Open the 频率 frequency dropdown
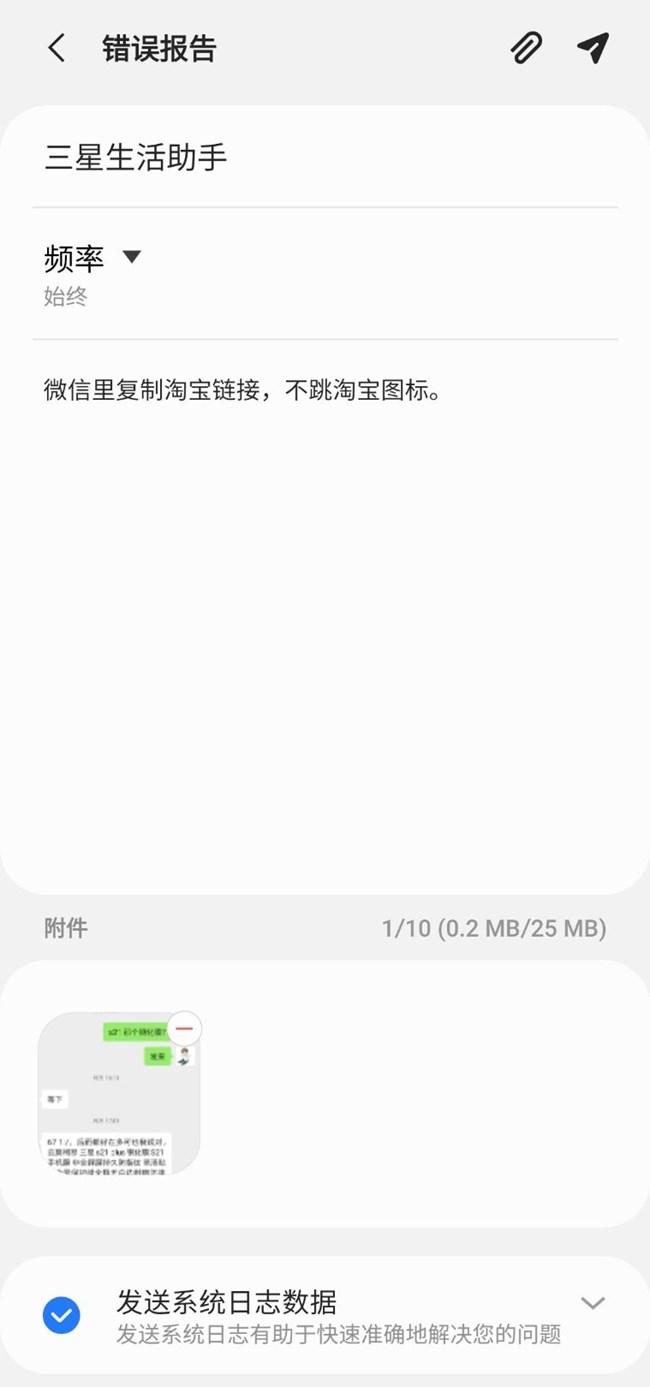The height and width of the screenshot is (1387, 650). point(93,271)
